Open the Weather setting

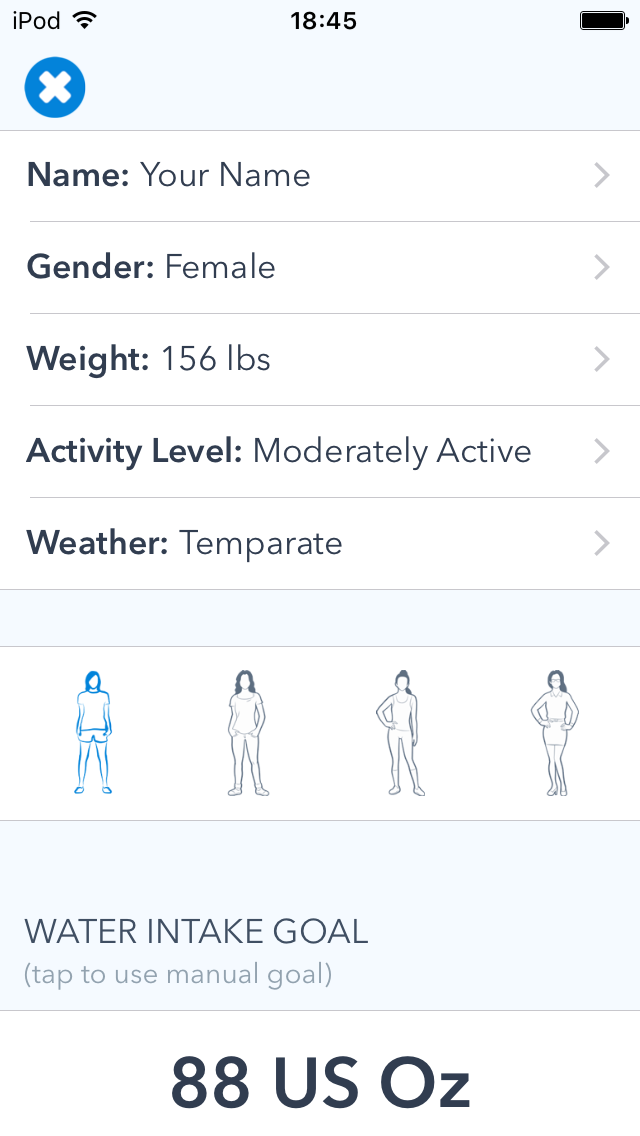coord(320,544)
